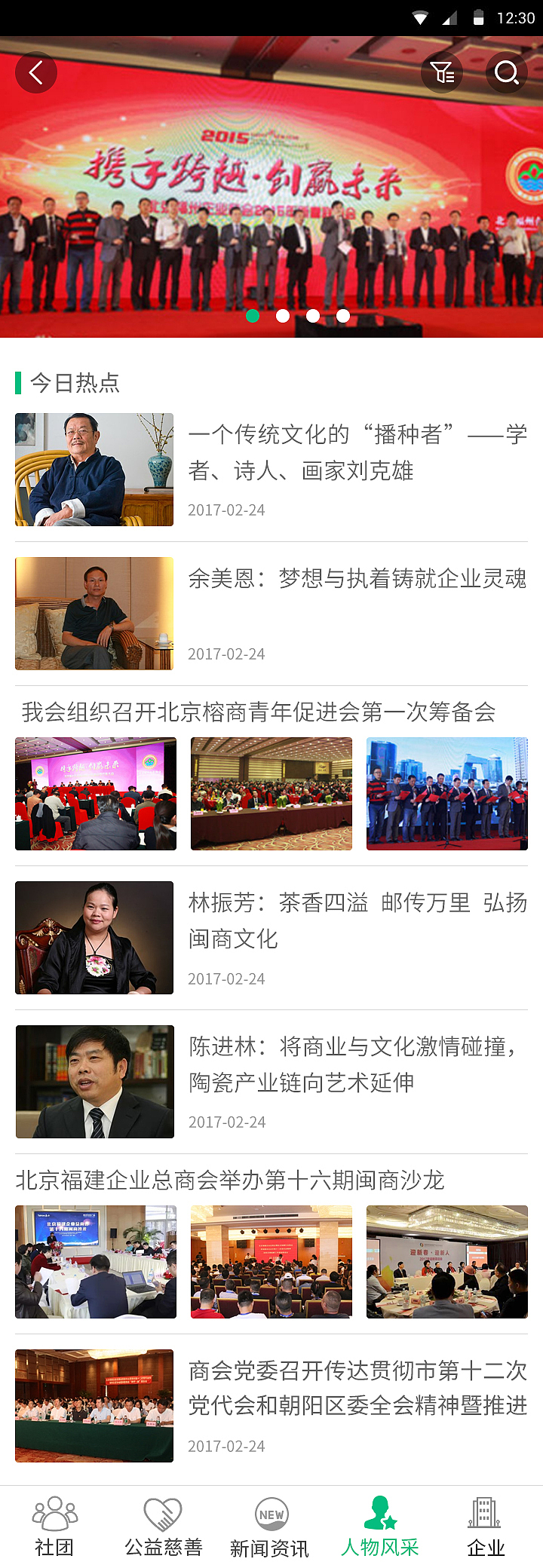The width and height of the screenshot is (543, 1568).
Task: Select the second carousel indicator dot
Action: [283, 316]
